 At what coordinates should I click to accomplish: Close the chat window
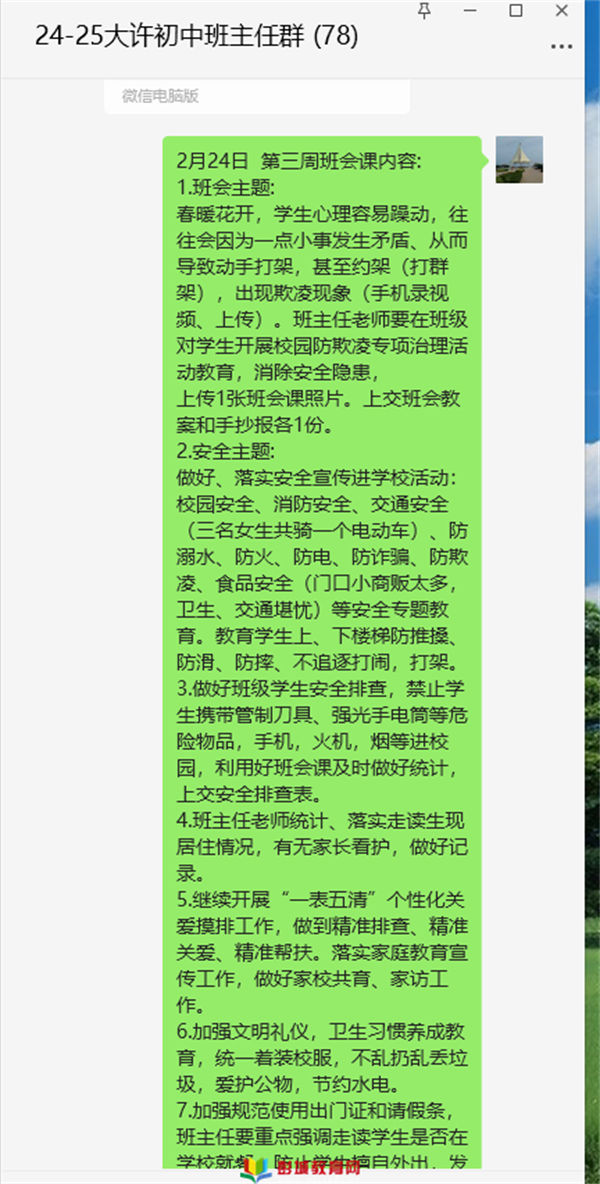tap(561, 11)
